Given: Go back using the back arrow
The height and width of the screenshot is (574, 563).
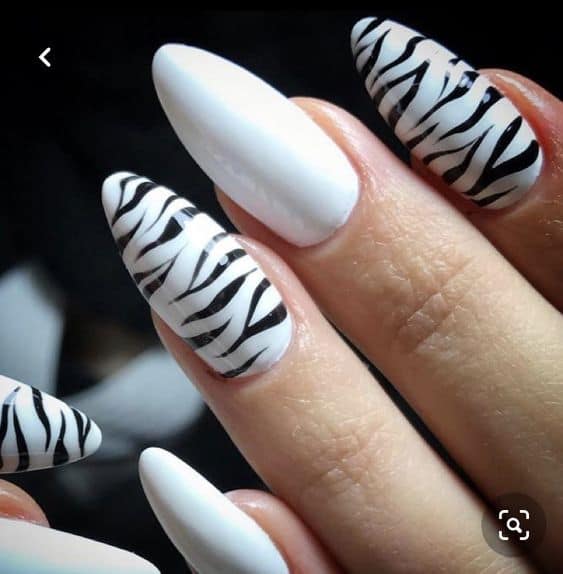Looking at the screenshot, I should pyautogui.click(x=45, y=57).
